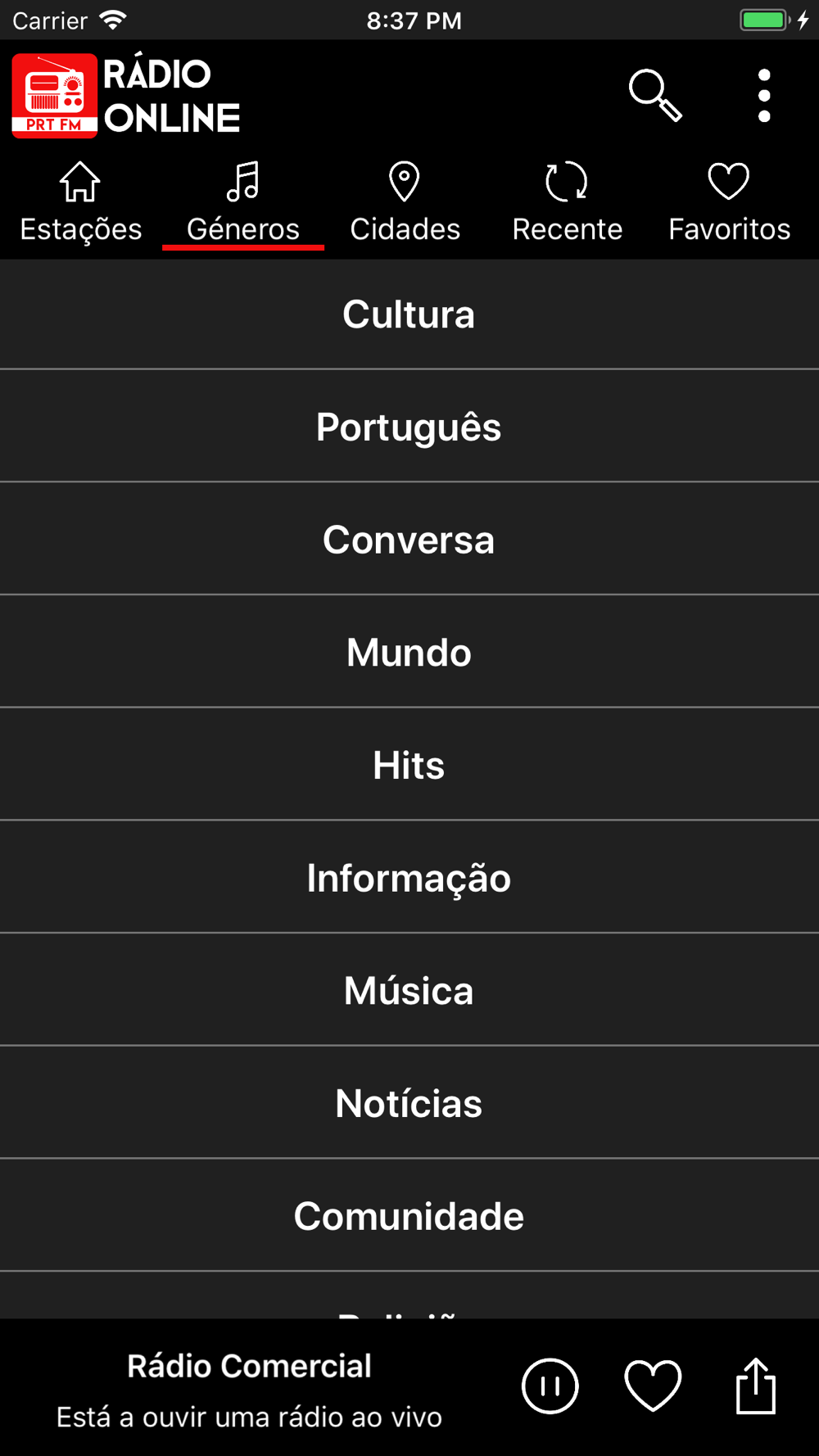Switch to the Estações tab
819x1456 pixels.
point(81,204)
